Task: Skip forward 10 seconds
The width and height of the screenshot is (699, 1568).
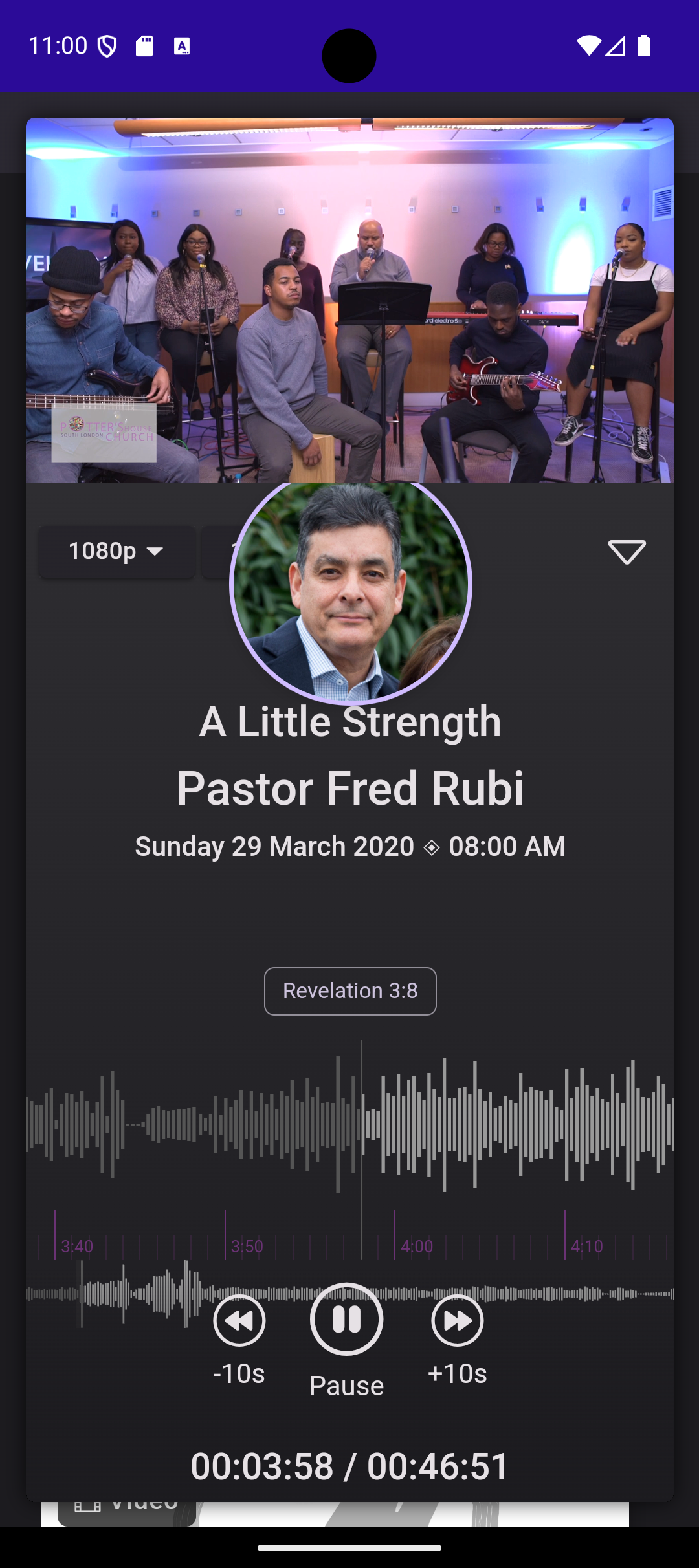Action: point(457,1321)
